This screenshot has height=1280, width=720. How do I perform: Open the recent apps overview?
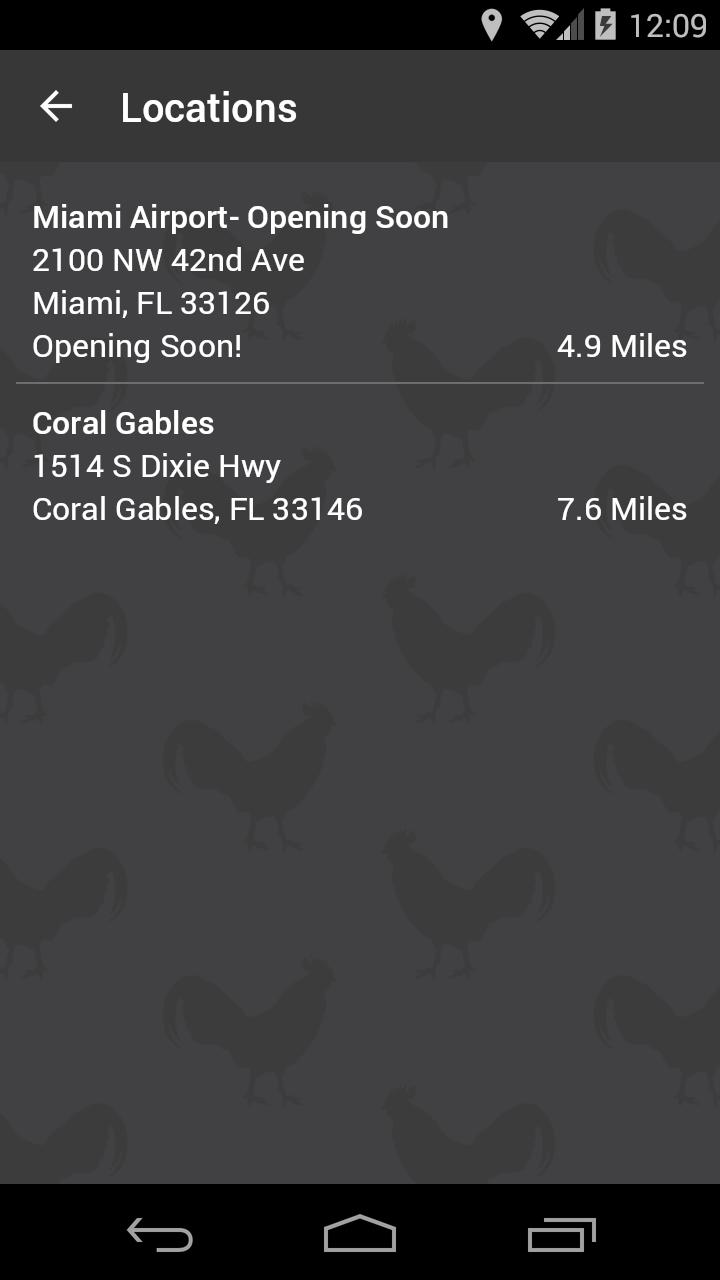point(561,1233)
